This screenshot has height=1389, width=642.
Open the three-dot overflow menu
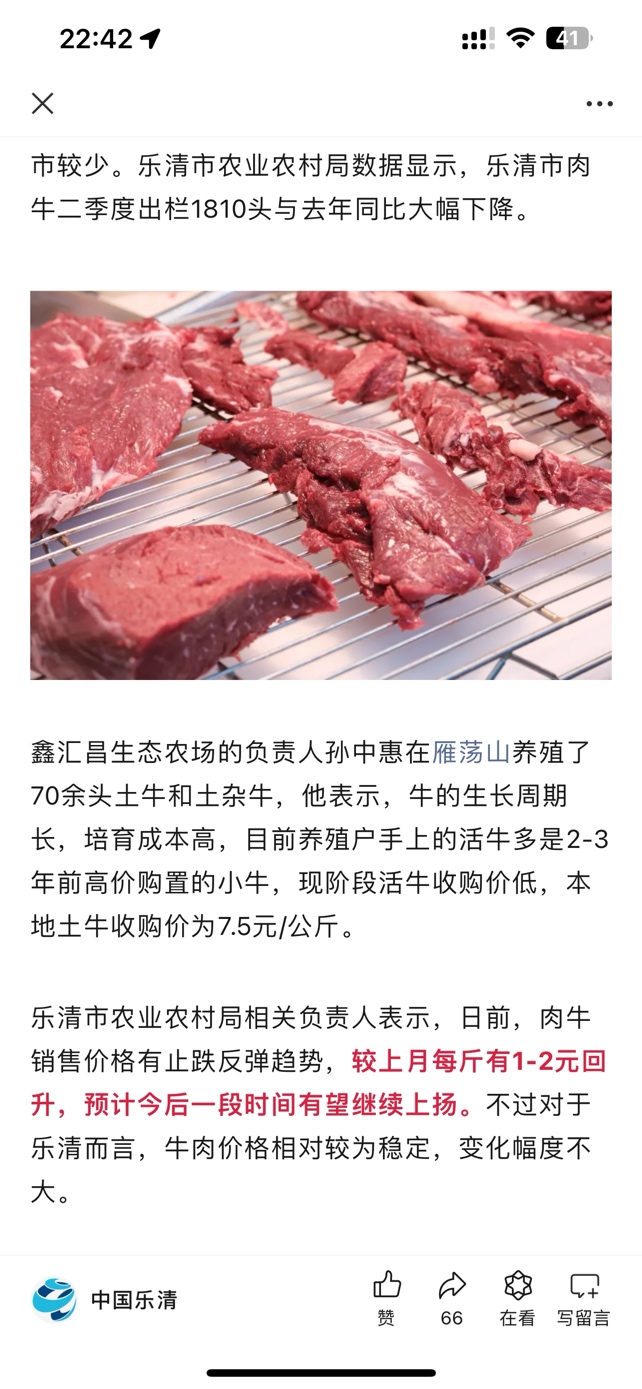[x=599, y=103]
